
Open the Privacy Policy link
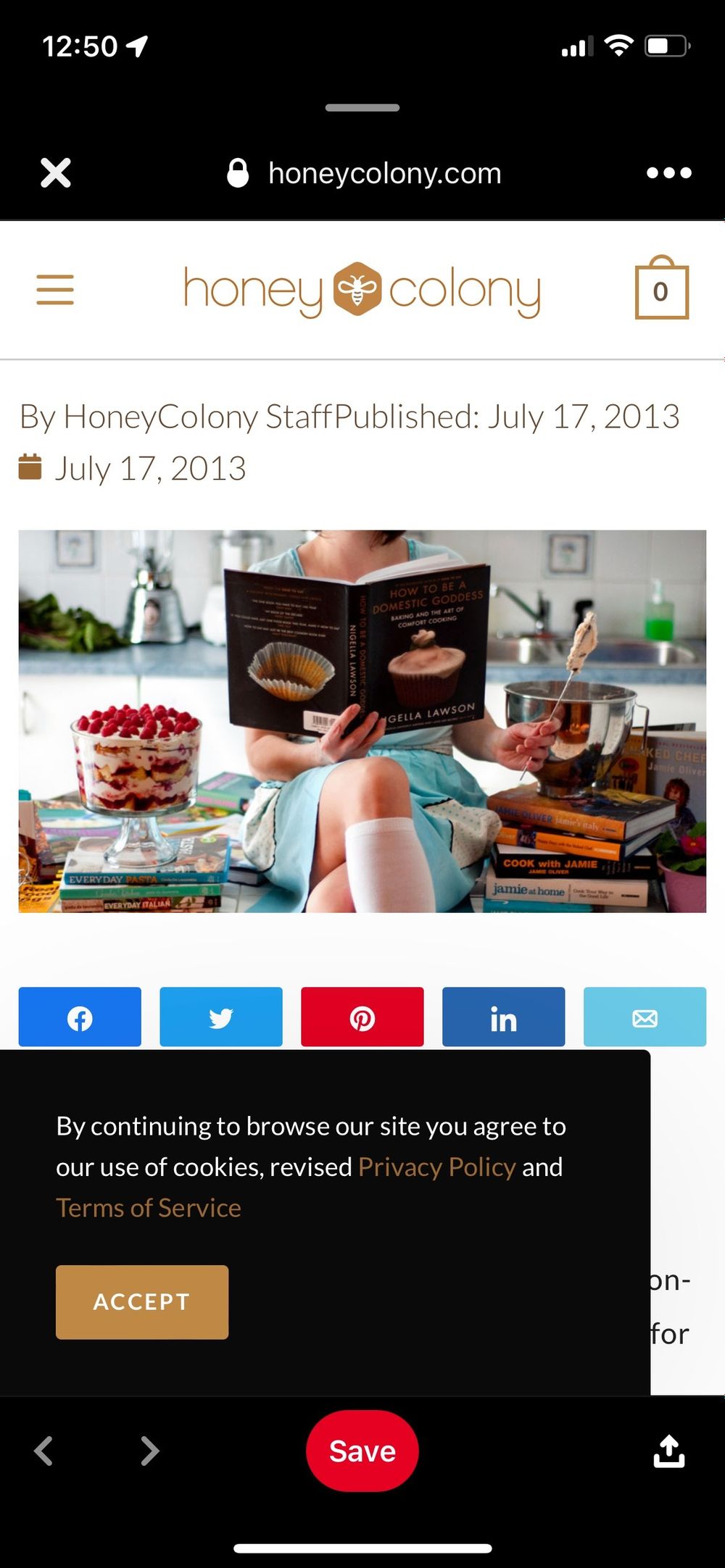click(437, 1167)
